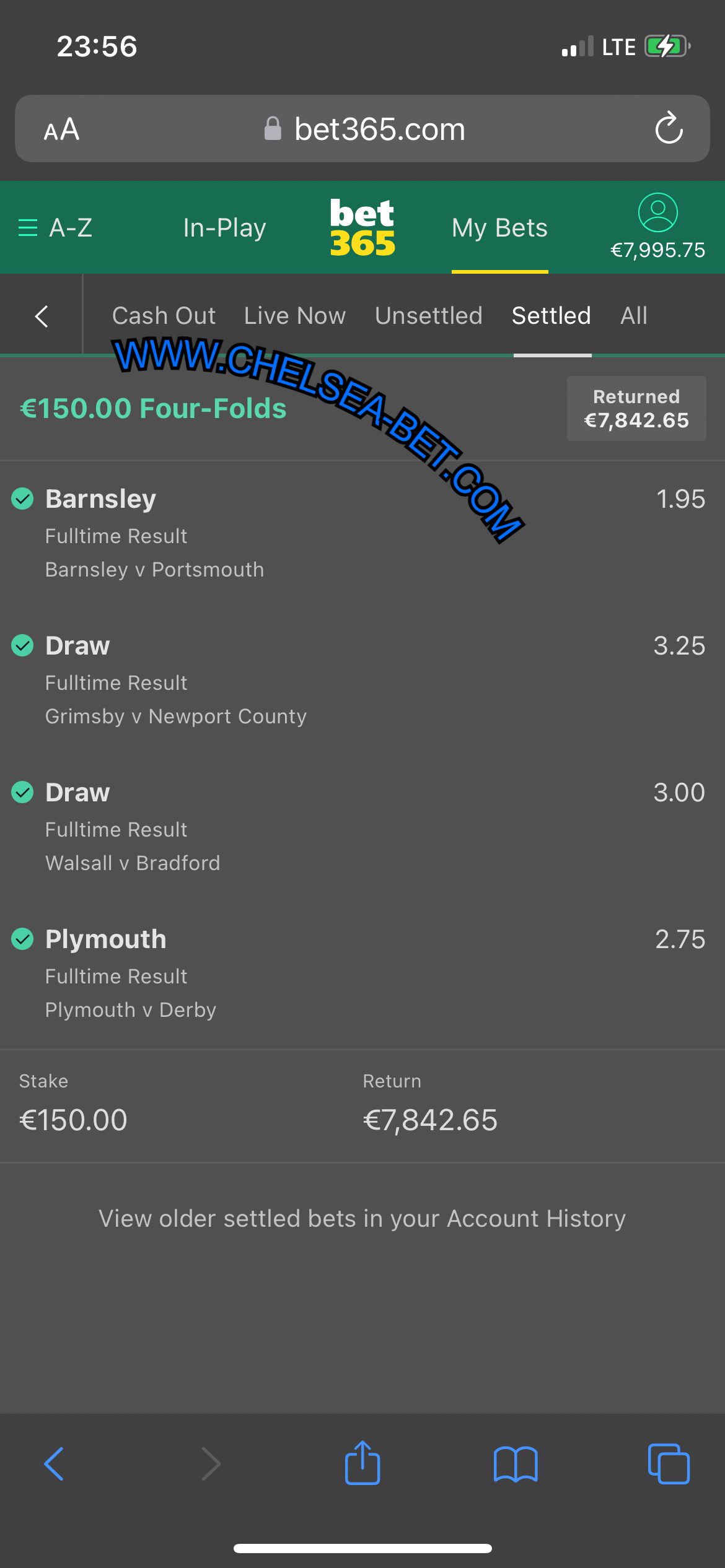
Task: Switch to the Live Now tab
Action: point(295,316)
